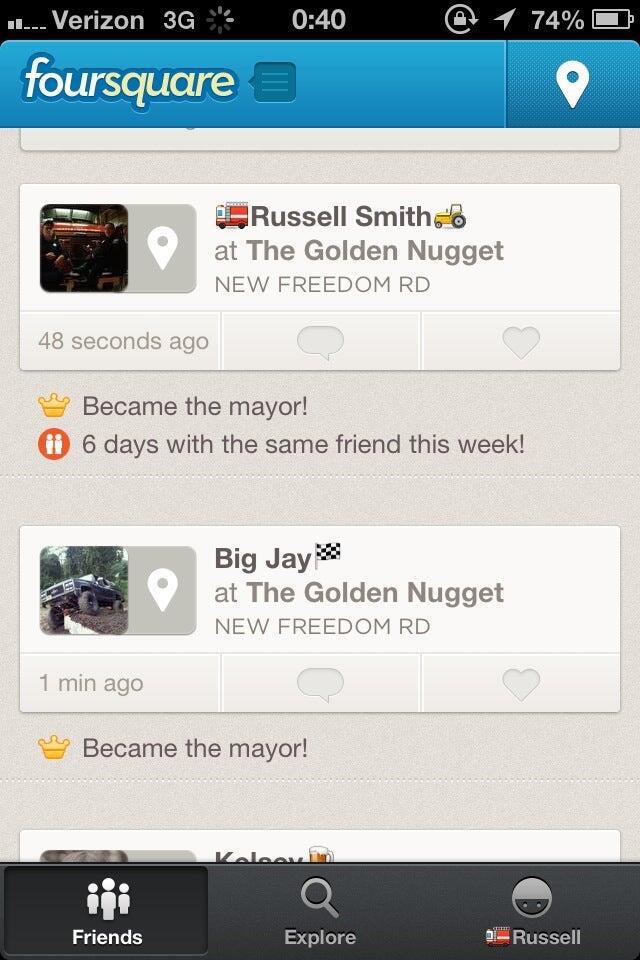The width and height of the screenshot is (640, 960).
Task: Open Russell Smith's profile photo
Action: (84, 249)
